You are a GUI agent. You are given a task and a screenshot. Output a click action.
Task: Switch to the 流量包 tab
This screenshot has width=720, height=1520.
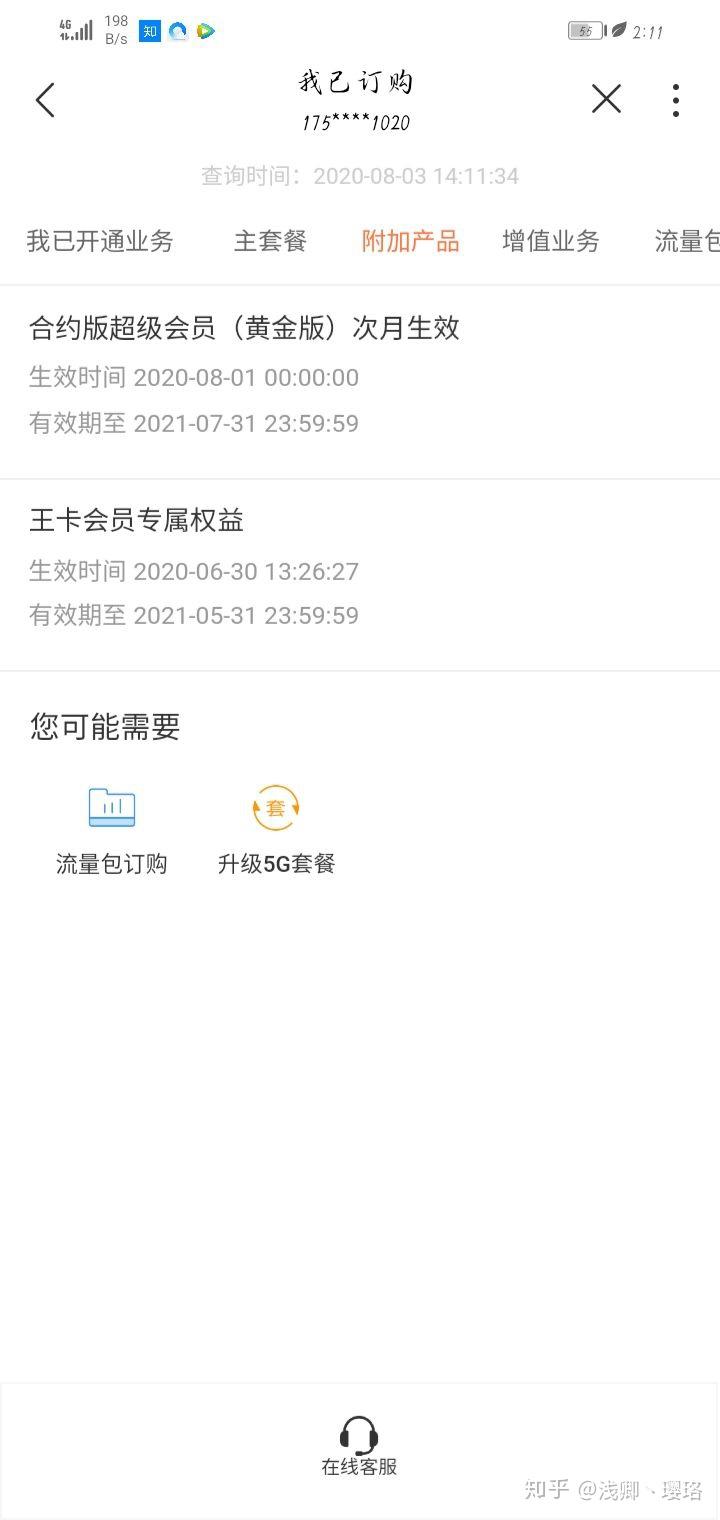click(688, 241)
